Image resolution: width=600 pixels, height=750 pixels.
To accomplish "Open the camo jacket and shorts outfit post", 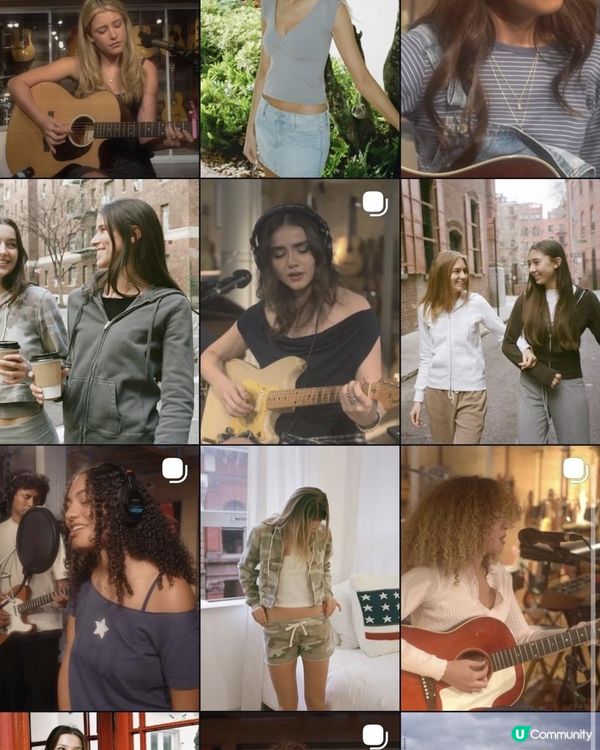I will [x=299, y=578].
